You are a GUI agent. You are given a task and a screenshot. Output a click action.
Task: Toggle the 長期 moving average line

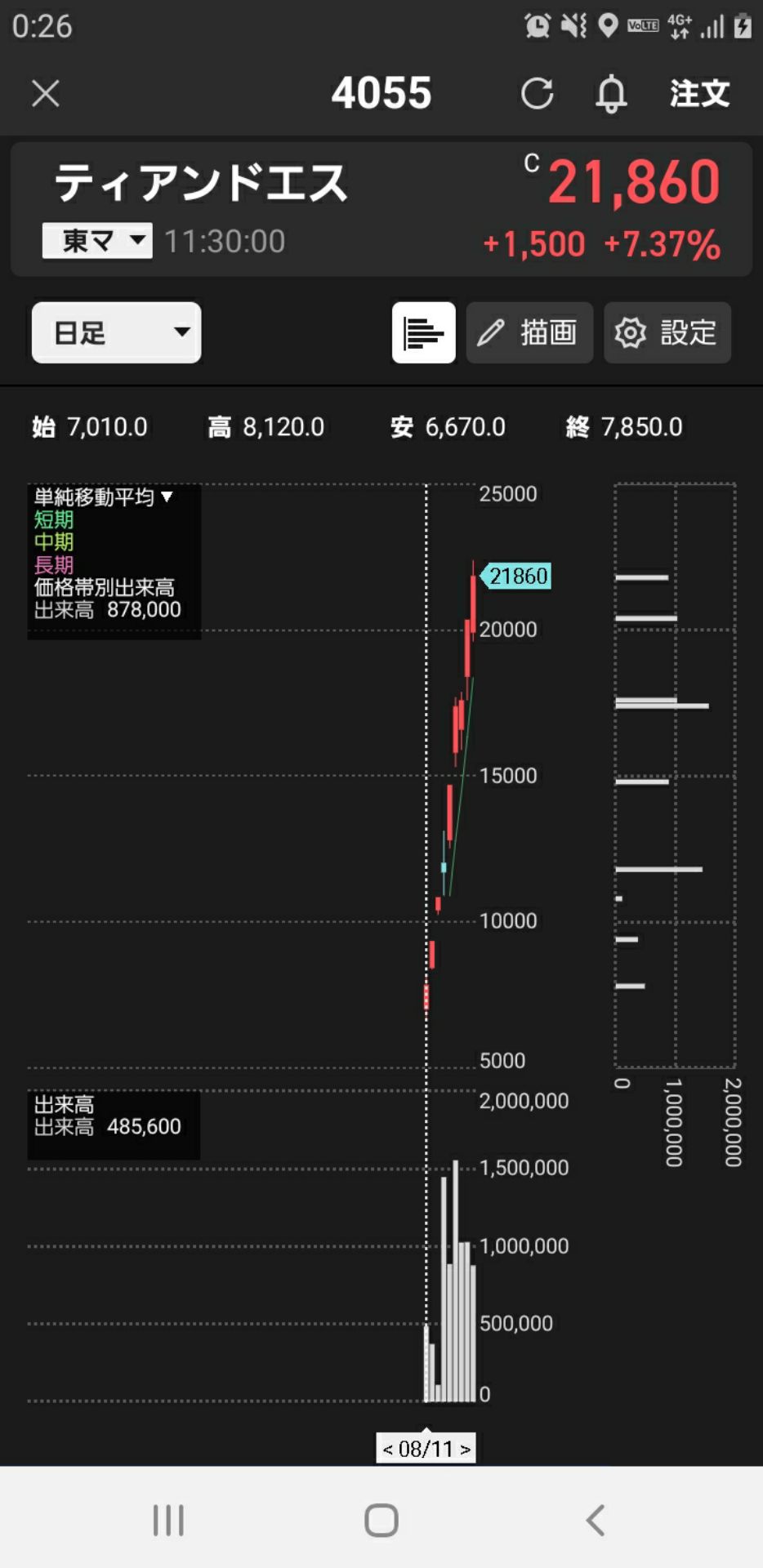pyautogui.click(x=54, y=563)
